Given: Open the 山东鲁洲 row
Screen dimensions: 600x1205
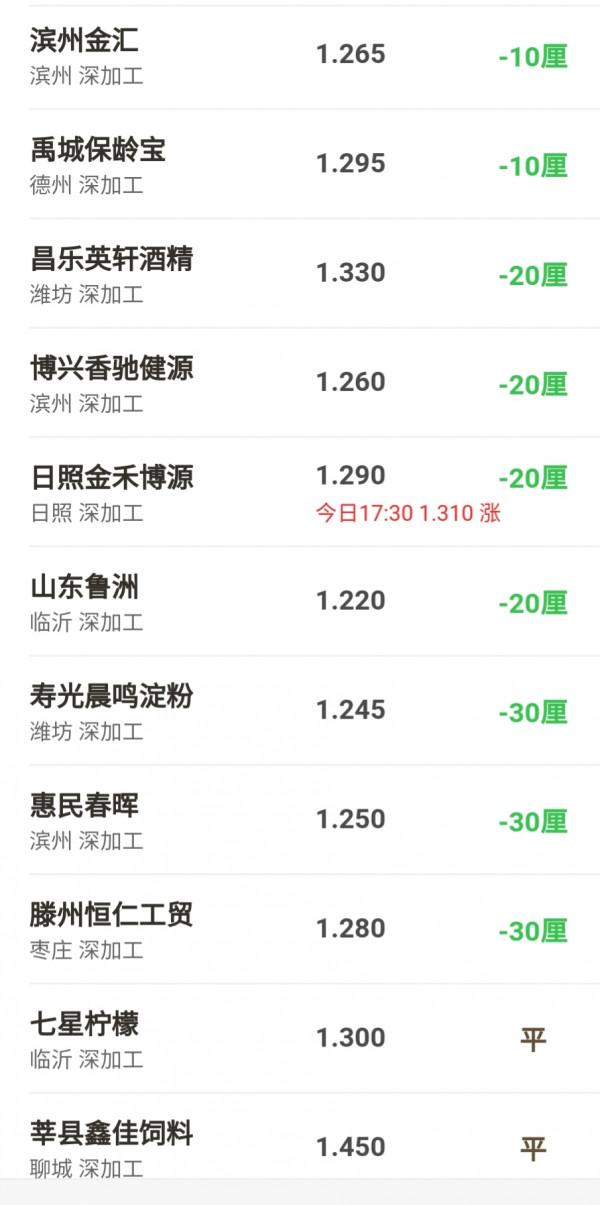Looking at the screenshot, I should point(300,602).
